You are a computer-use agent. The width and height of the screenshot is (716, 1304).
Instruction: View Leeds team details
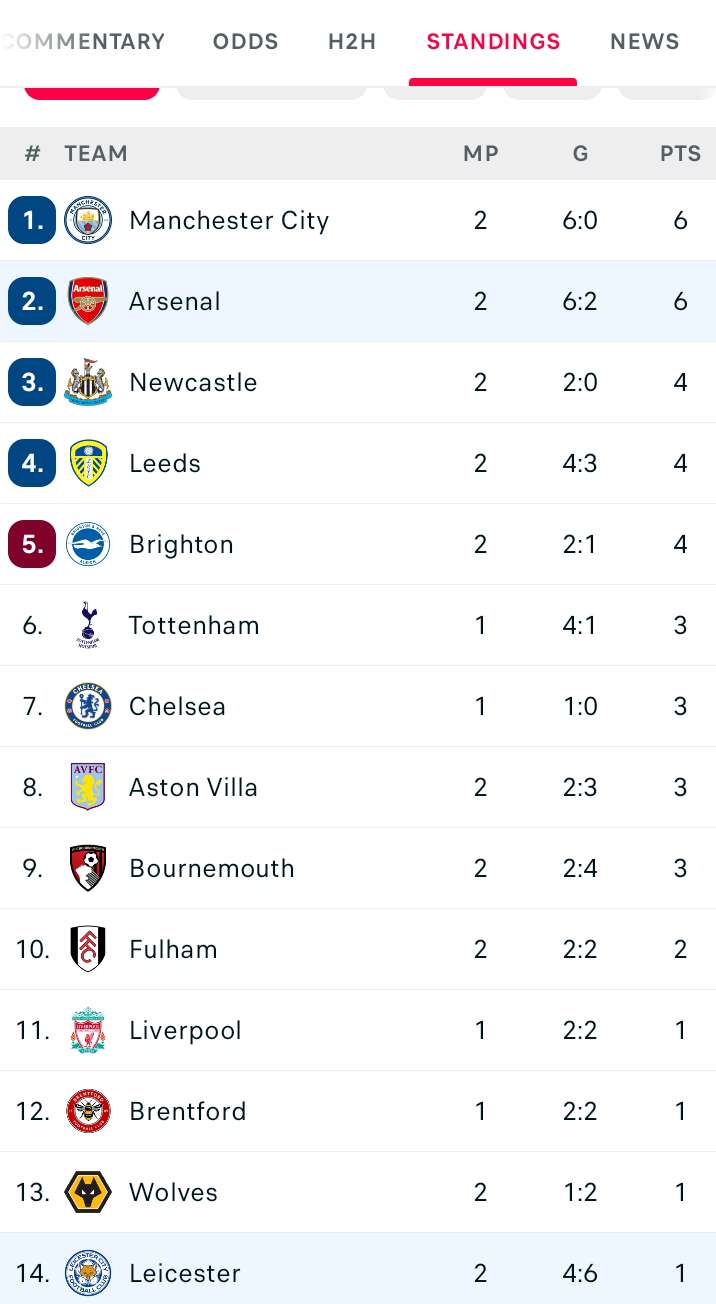(x=358, y=463)
